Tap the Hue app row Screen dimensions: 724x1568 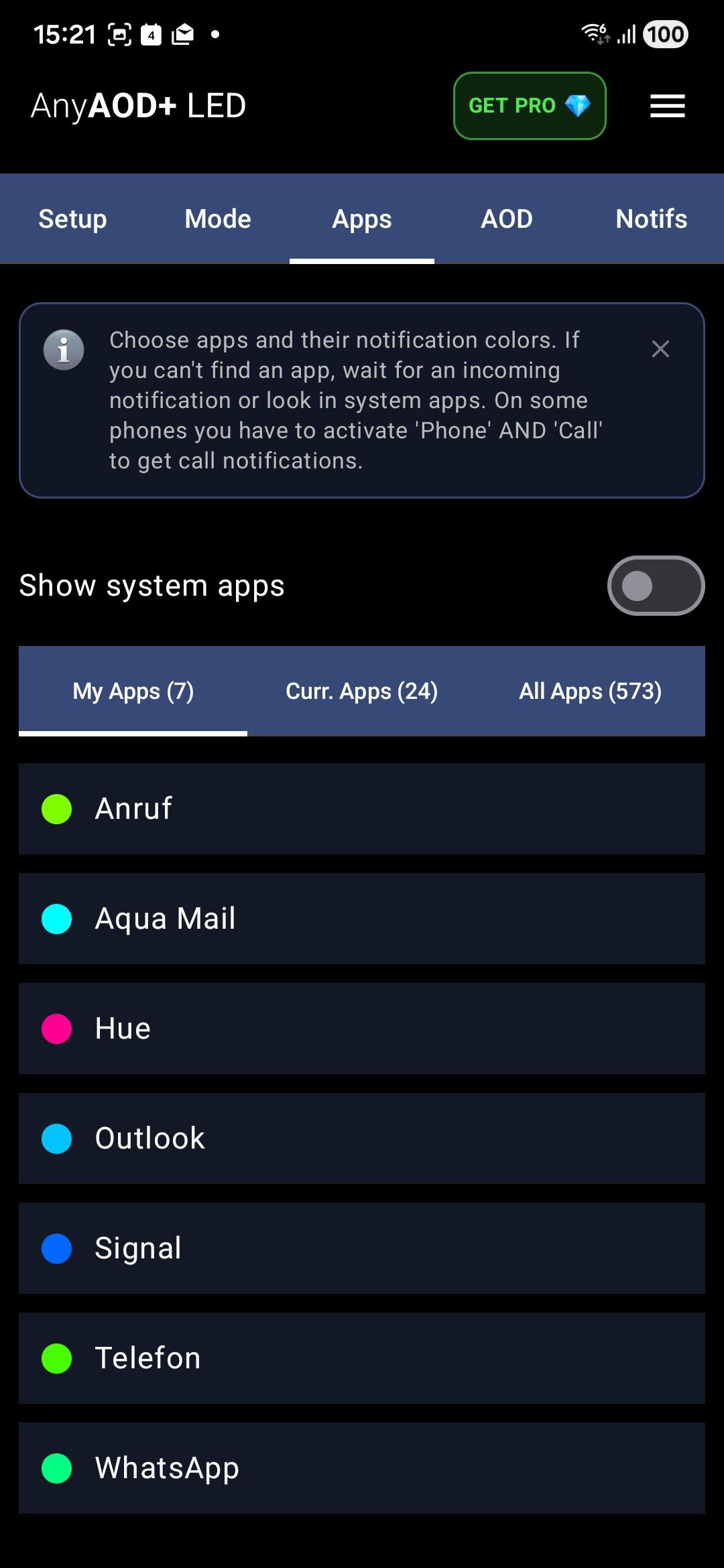[362, 1029]
